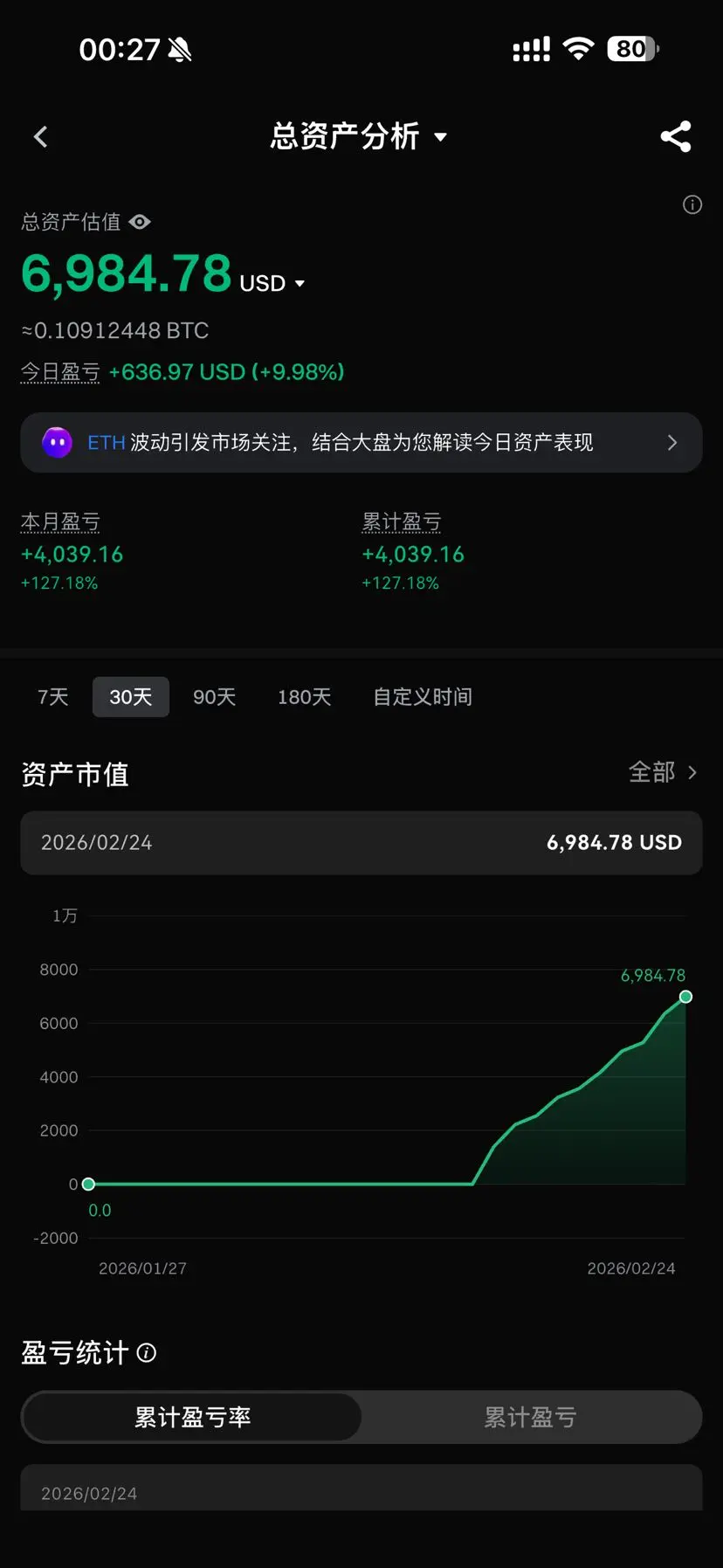Open the 今日盈亏 explanation
This screenshot has width=723, height=1568.
point(60,372)
